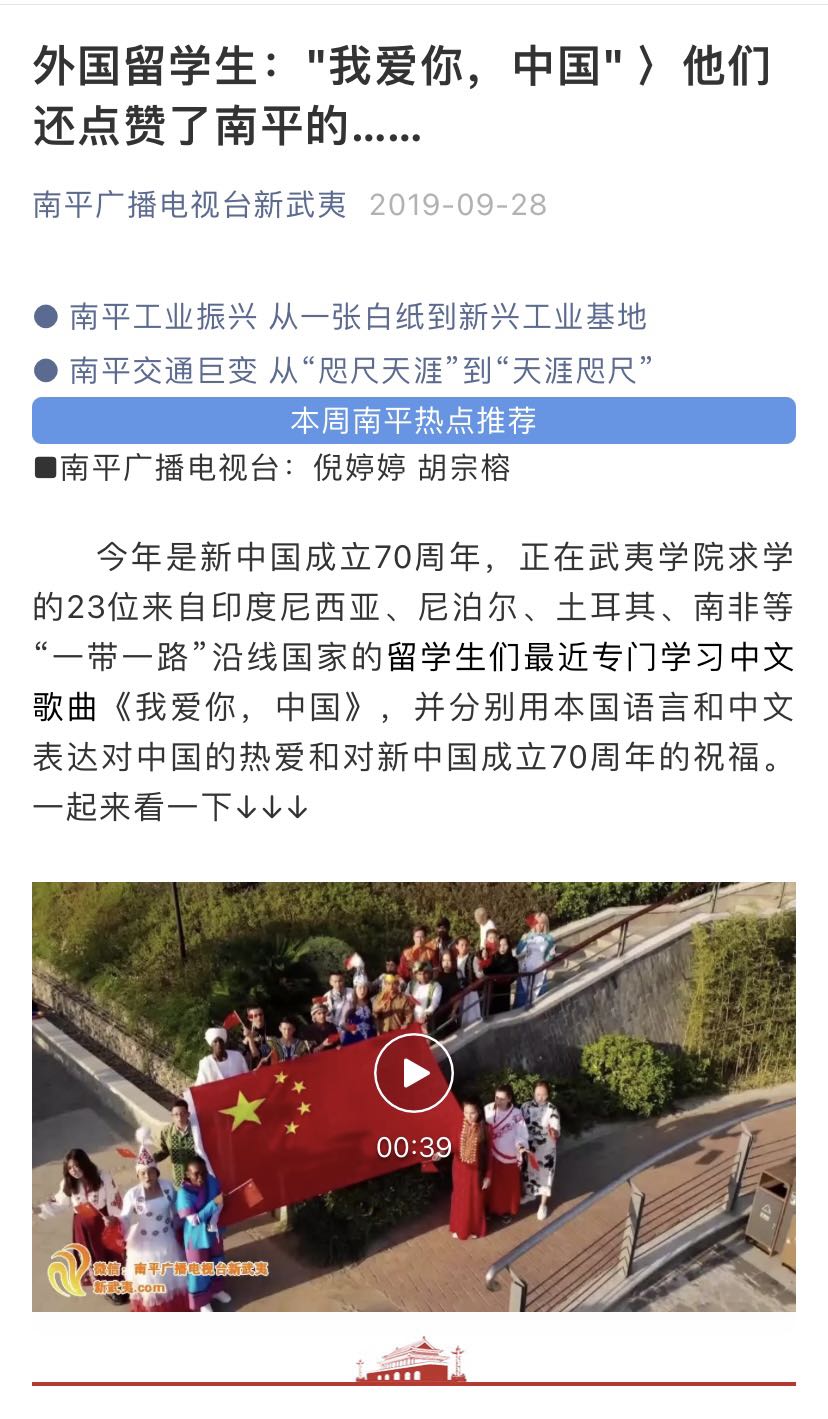Tap the 本周南平热点推荐 banner

coord(413,421)
